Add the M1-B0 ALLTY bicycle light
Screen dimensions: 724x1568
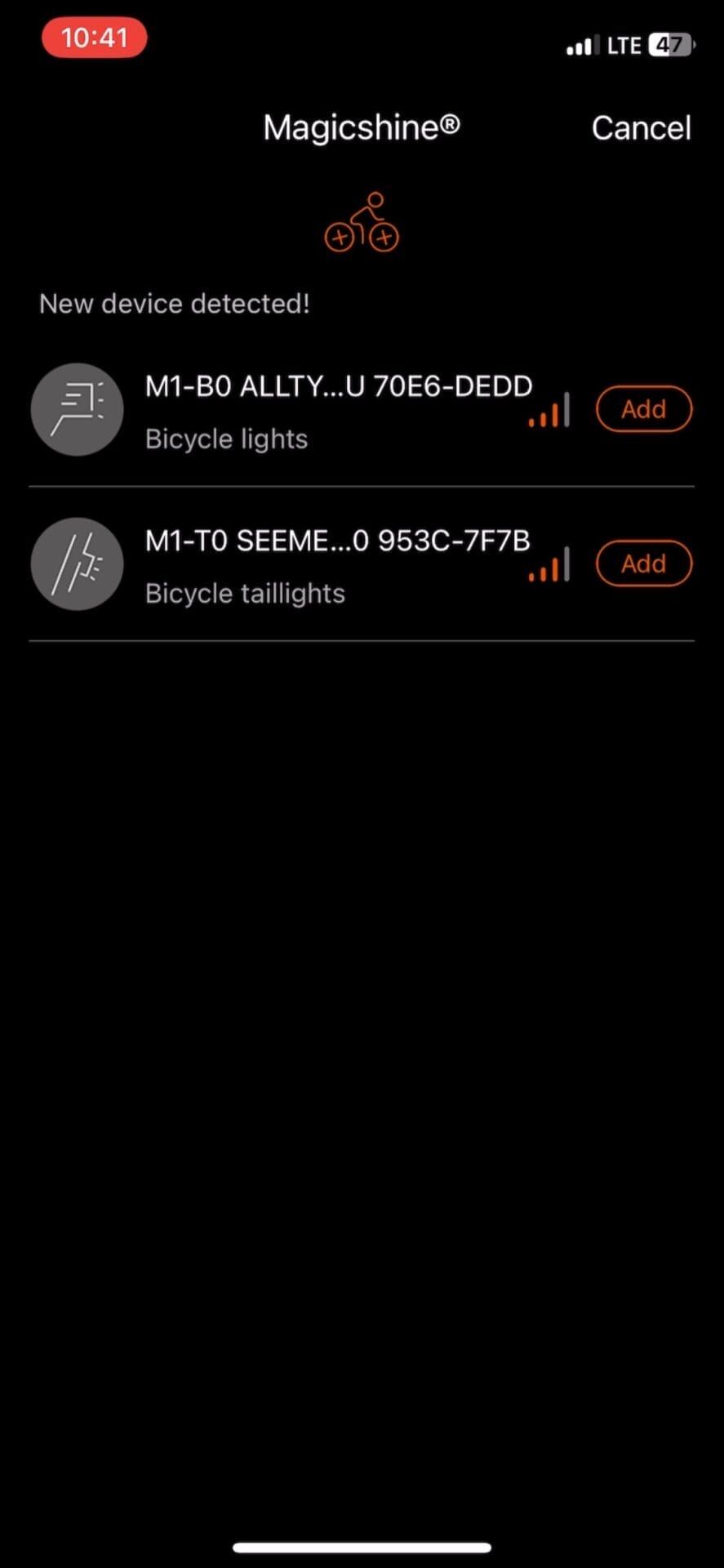pos(644,409)
